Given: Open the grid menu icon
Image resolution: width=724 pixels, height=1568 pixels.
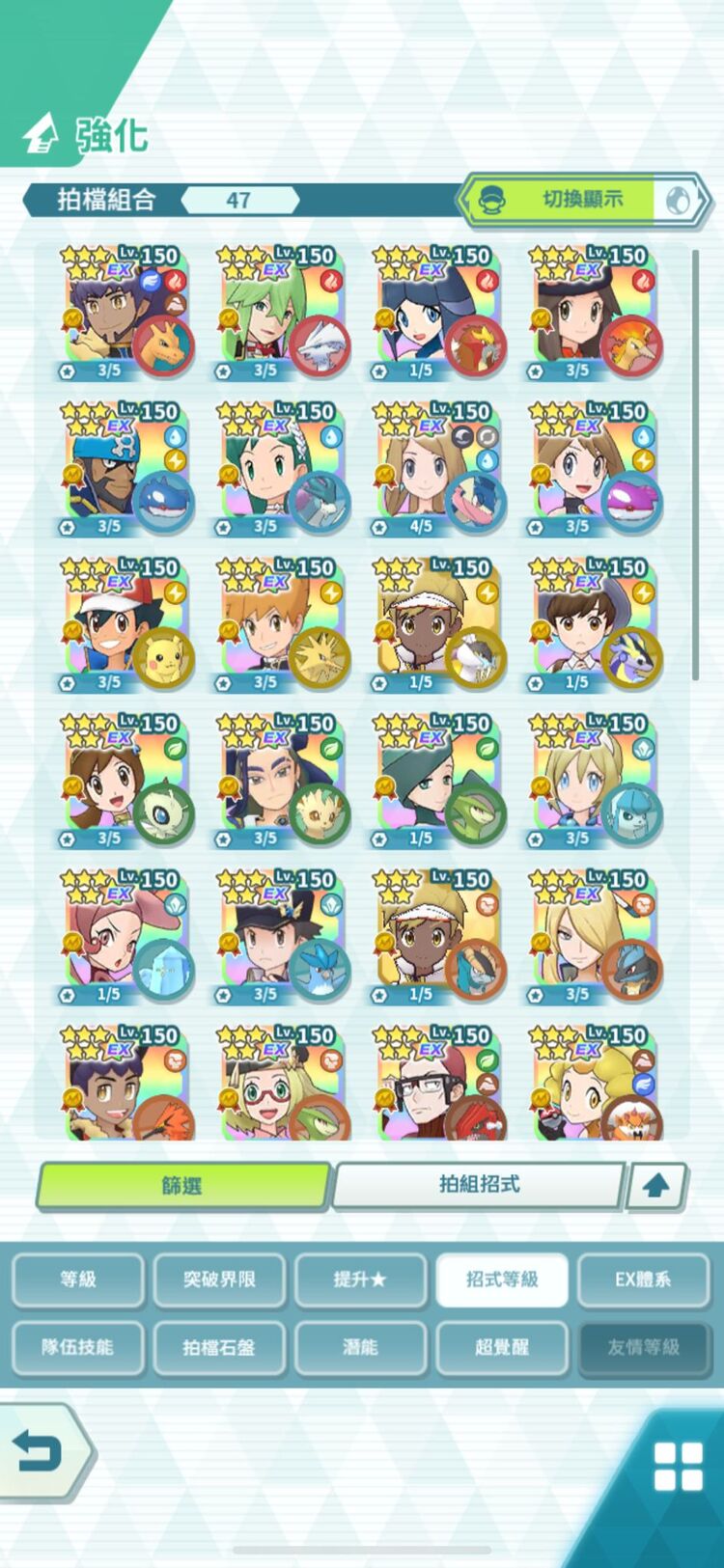Looking at the screenshot, I should [x=678, y=1467].
